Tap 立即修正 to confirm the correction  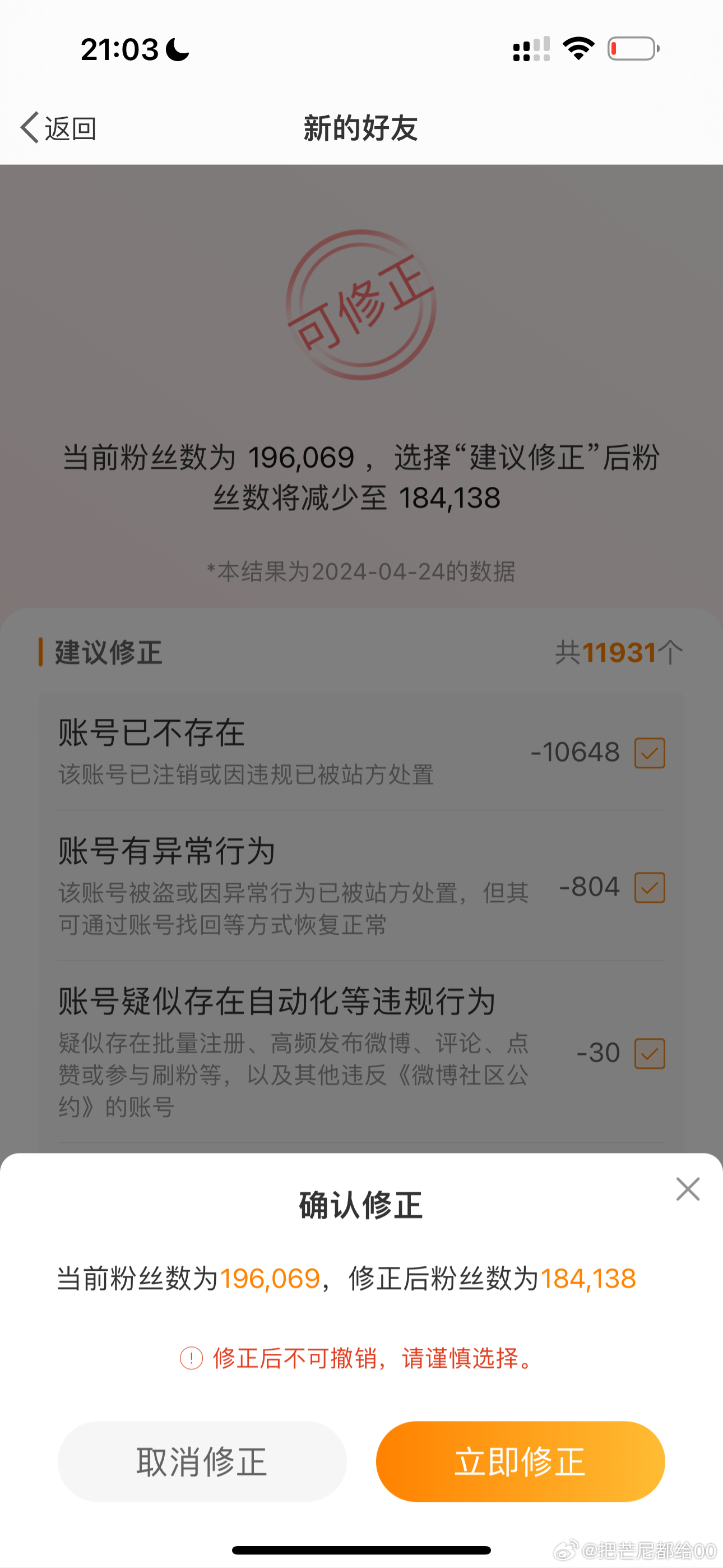point(520,1461)
